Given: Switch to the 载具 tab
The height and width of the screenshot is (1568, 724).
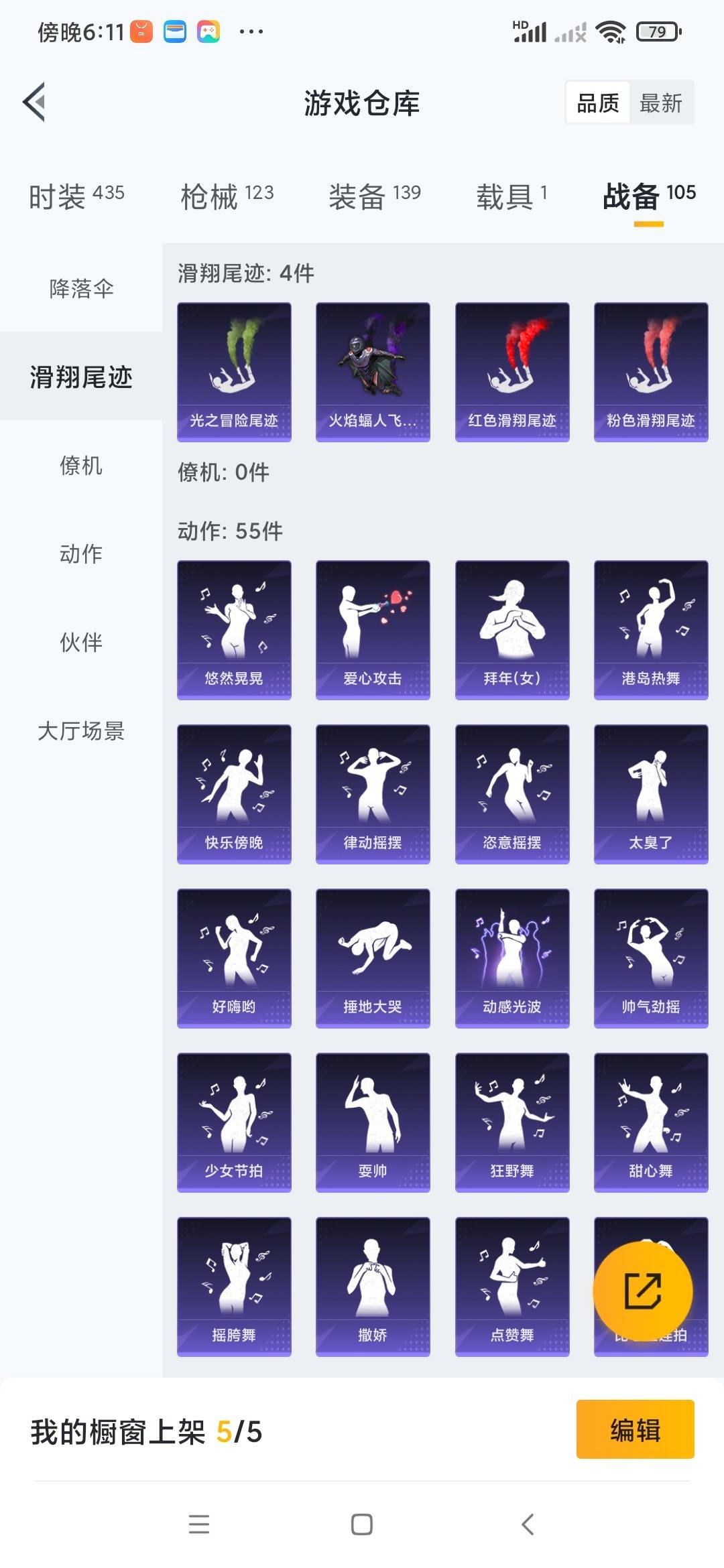Looking at the screenshot, I should (512, 196).
